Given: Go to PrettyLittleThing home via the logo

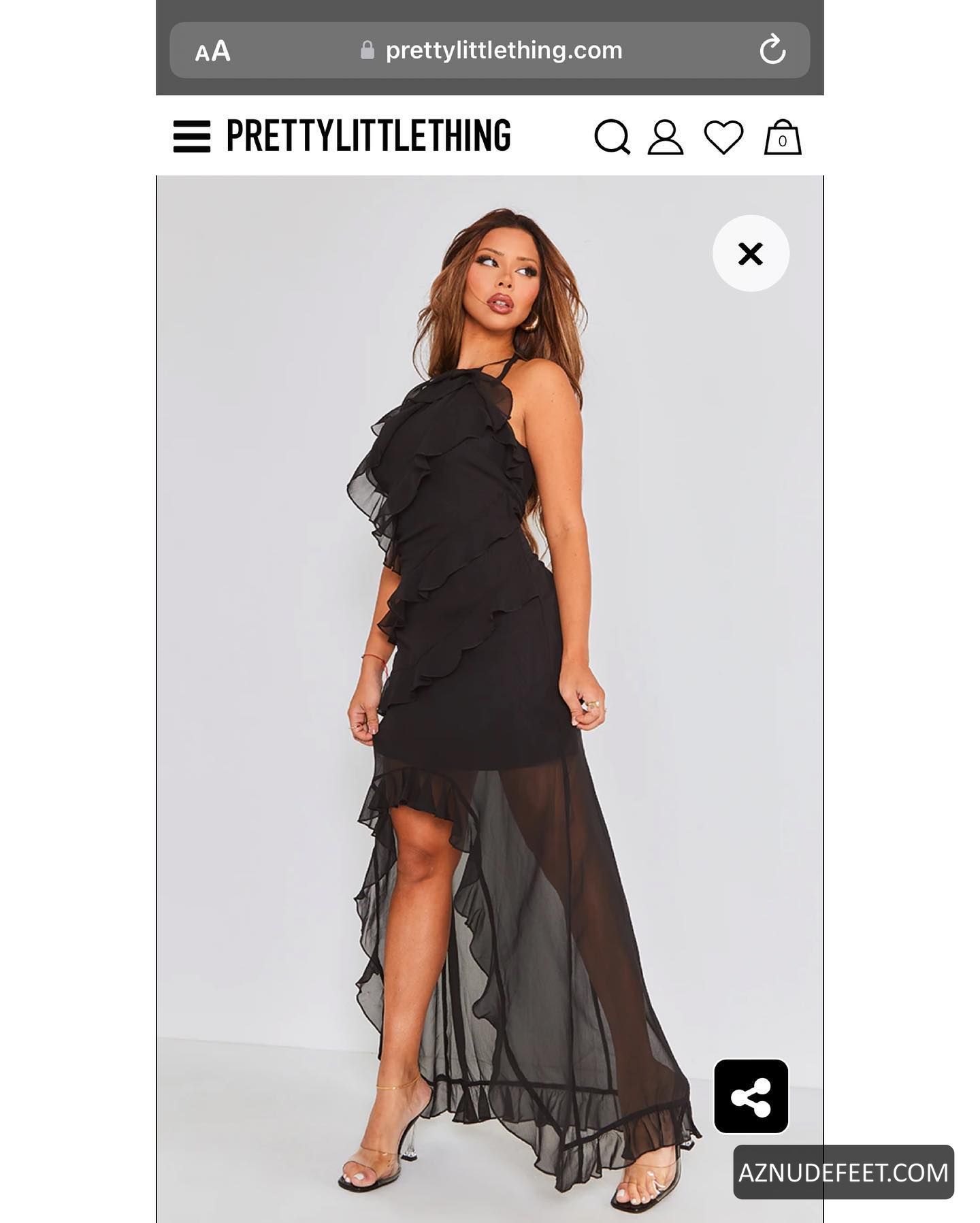Looking at the screenshot, I should 368,135.
